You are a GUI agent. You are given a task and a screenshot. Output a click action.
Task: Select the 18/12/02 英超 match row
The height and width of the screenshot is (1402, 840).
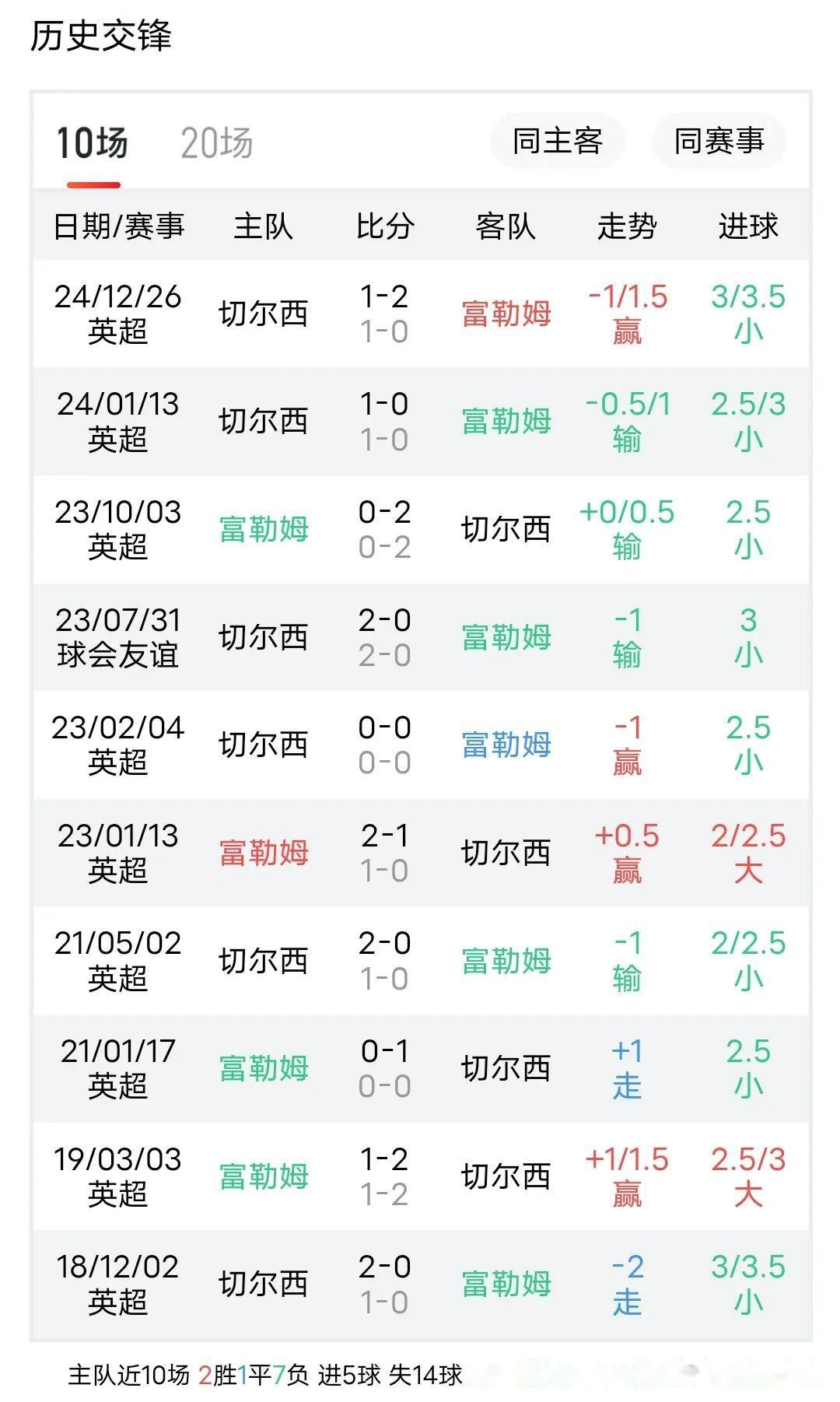pos(420,1284)
